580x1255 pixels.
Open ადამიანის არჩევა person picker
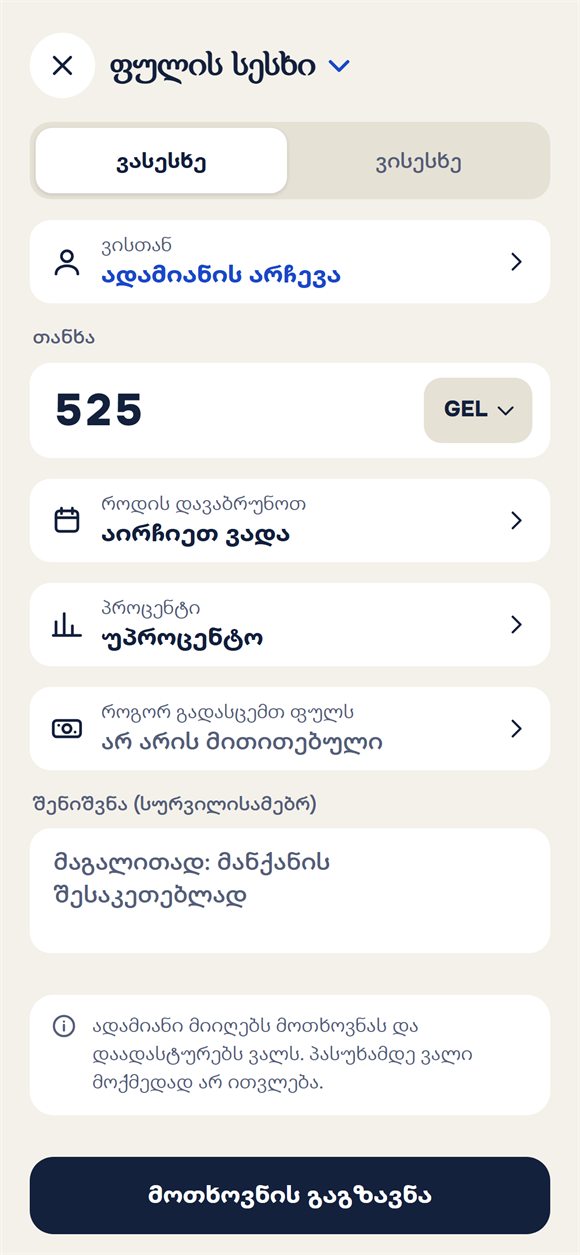pyautogui.click(x=290, y=262)
